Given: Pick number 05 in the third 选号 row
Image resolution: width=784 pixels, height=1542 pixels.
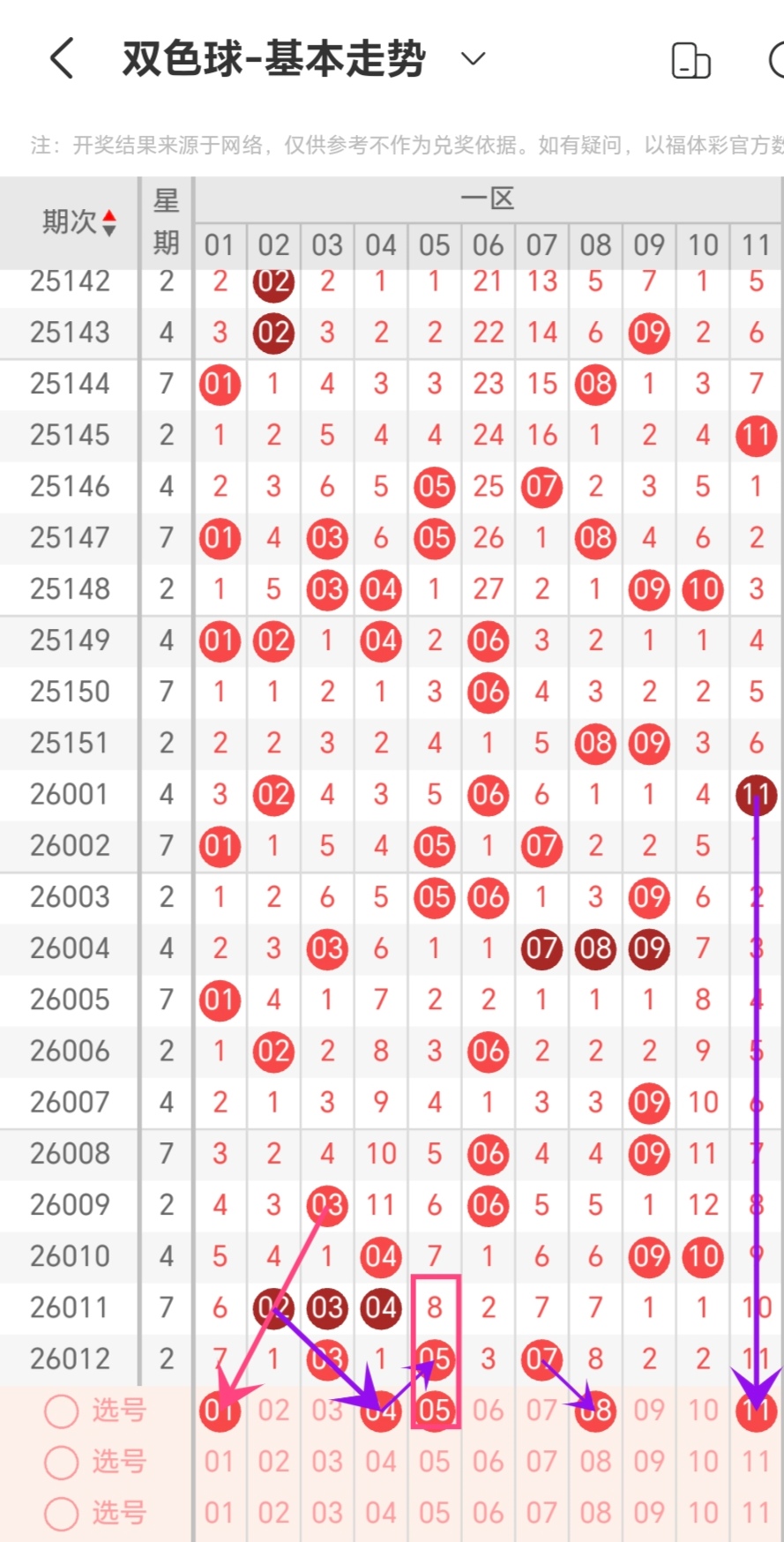Looking at the screenshot, I should point(434,1513).
